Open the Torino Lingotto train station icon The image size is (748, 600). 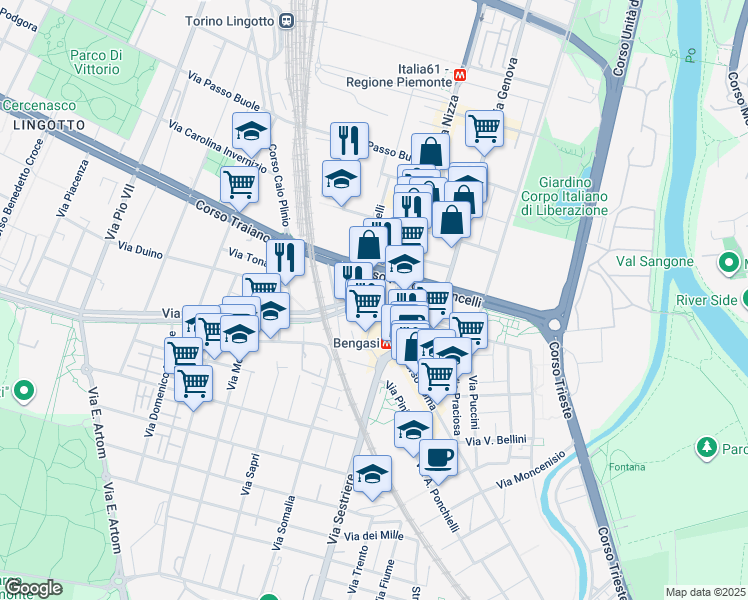click(x=287, y=21)
